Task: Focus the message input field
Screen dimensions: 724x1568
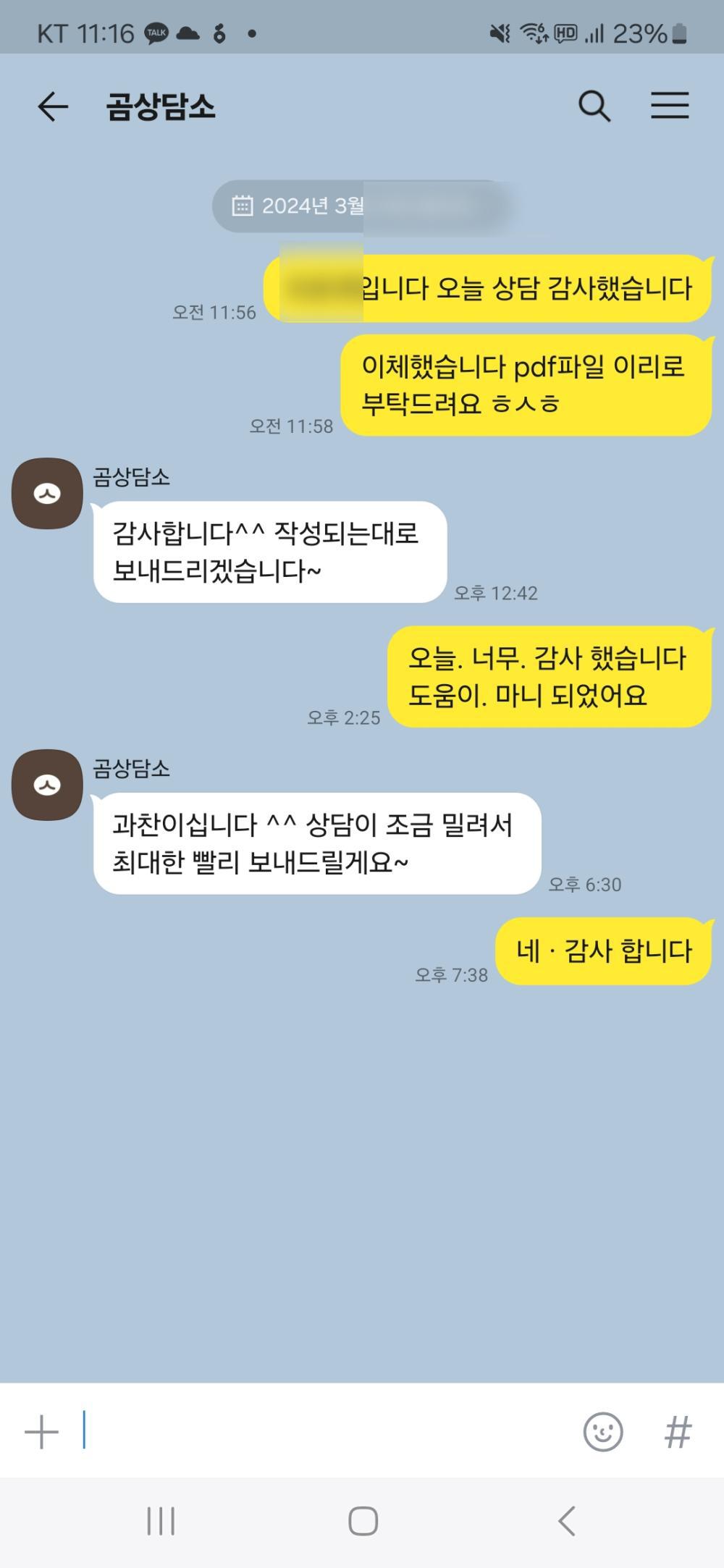Action: 326,1430
